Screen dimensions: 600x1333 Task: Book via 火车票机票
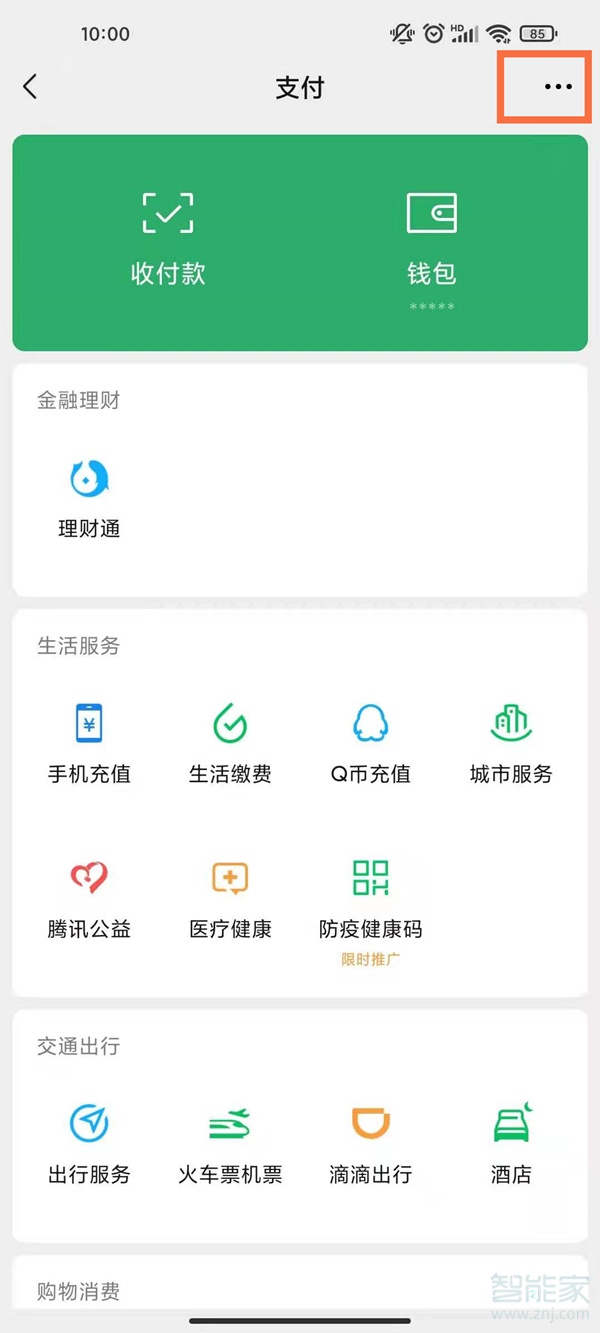(x=230, y=1143)
